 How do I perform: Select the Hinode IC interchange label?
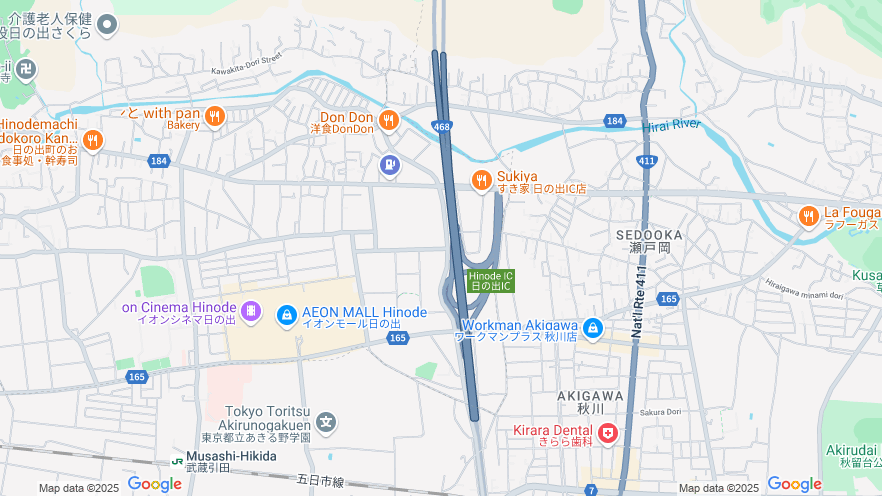tap(491, 281)
